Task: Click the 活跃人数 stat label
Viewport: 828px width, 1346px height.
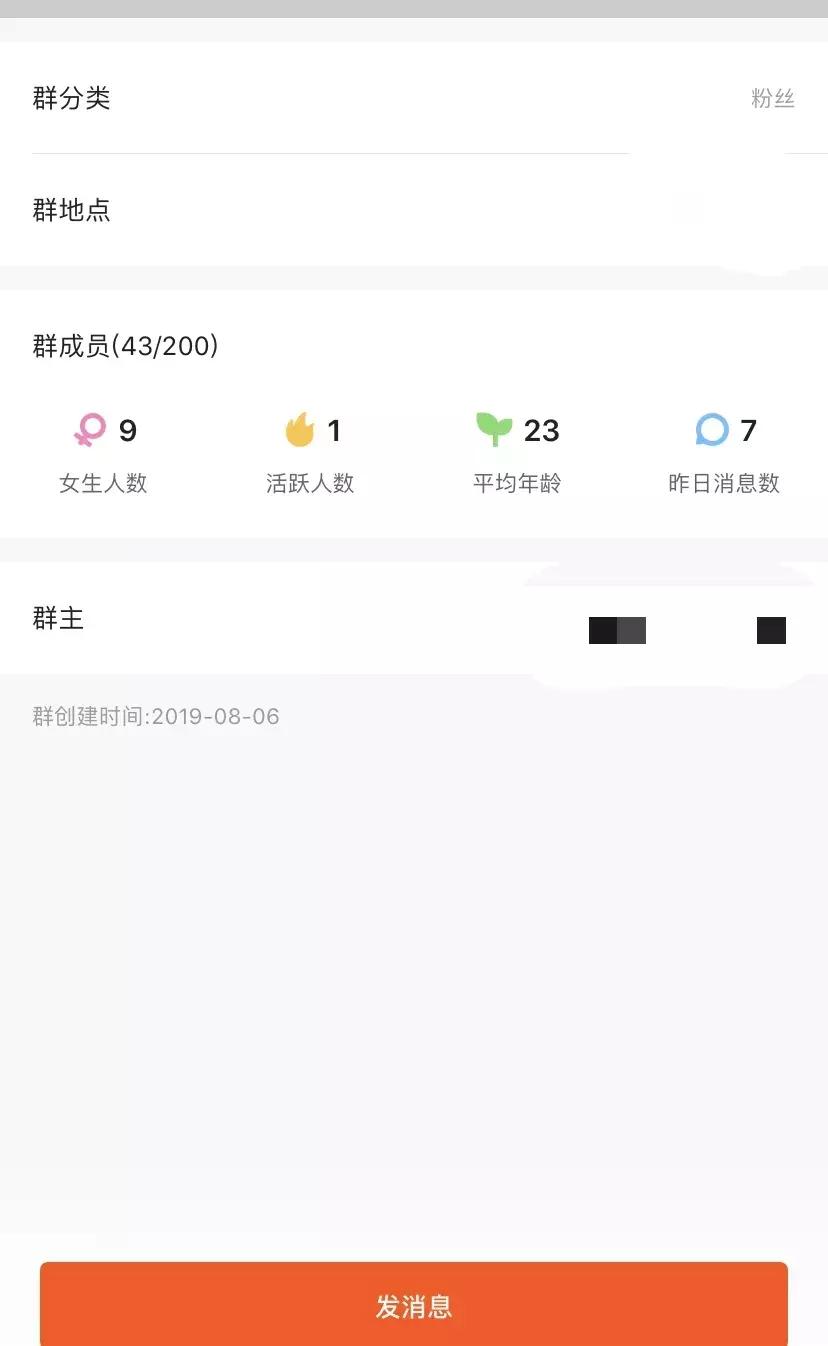Action: coord(310,483)
